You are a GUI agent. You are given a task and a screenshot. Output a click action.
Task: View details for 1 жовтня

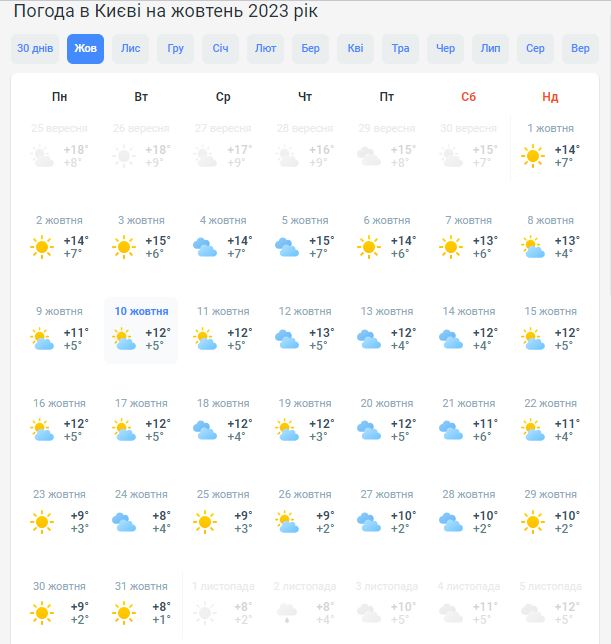(550, 147)
